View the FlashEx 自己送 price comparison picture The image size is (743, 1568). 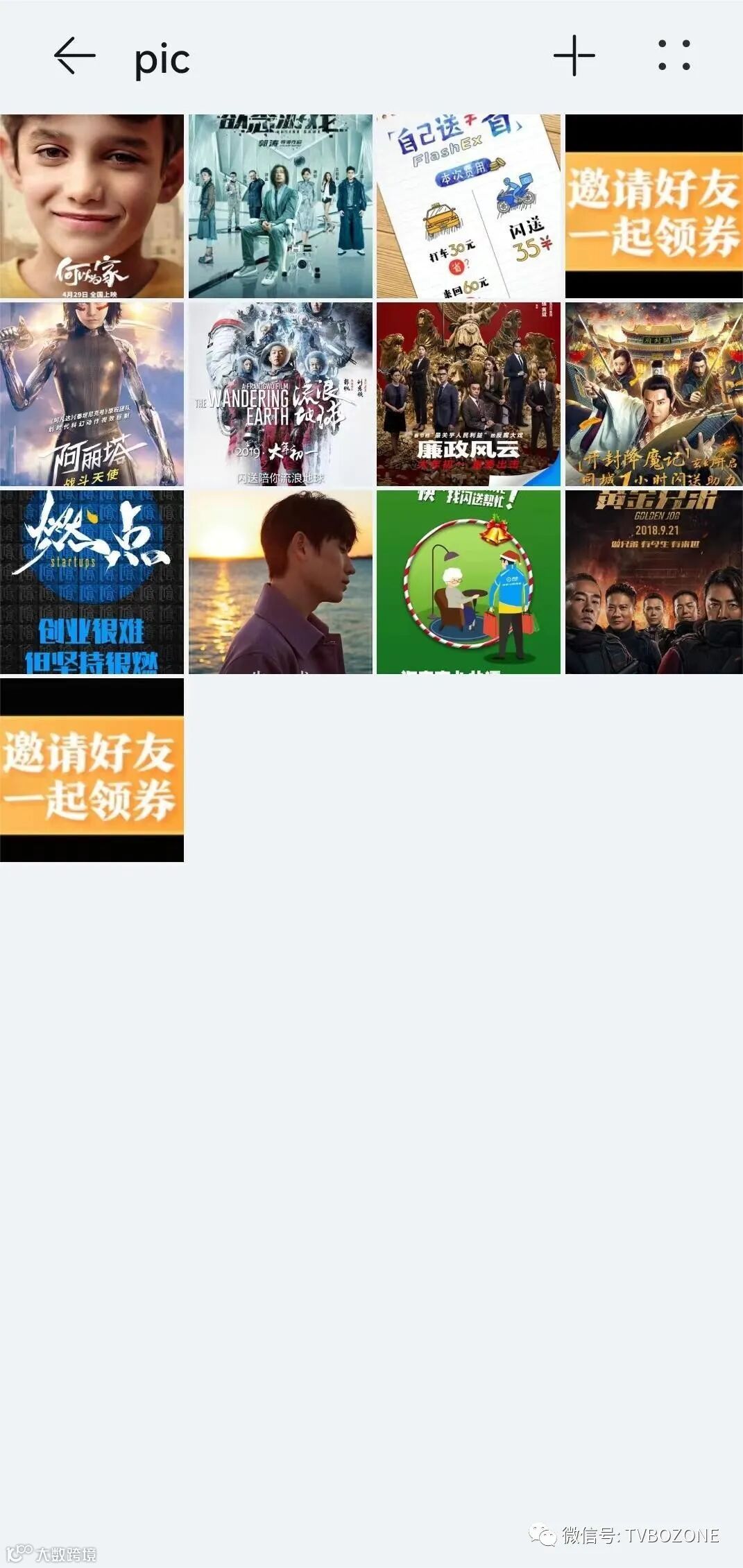pyautogui.click(x=468, y=206)
